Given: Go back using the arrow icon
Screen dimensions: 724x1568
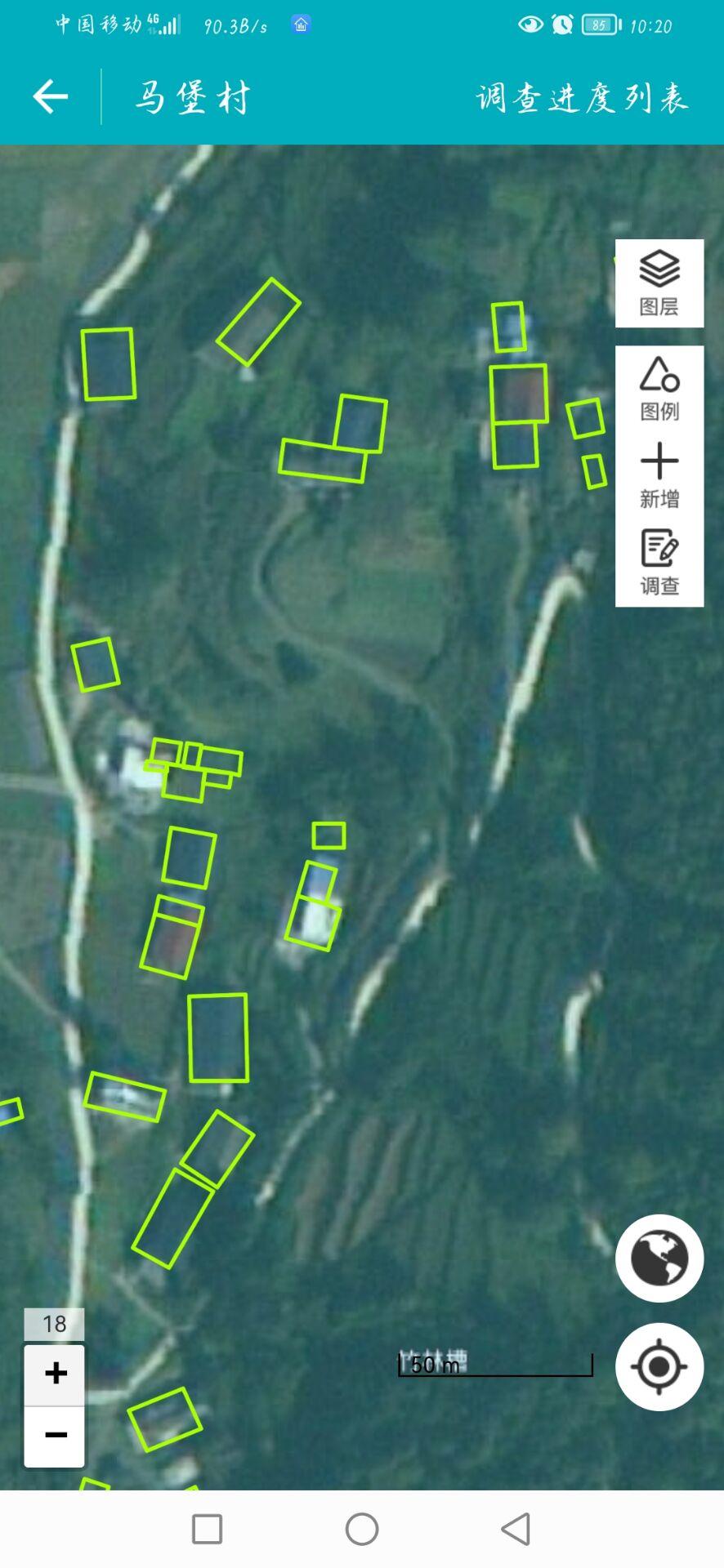Looking at the screenshot, I should click(50, 96).
